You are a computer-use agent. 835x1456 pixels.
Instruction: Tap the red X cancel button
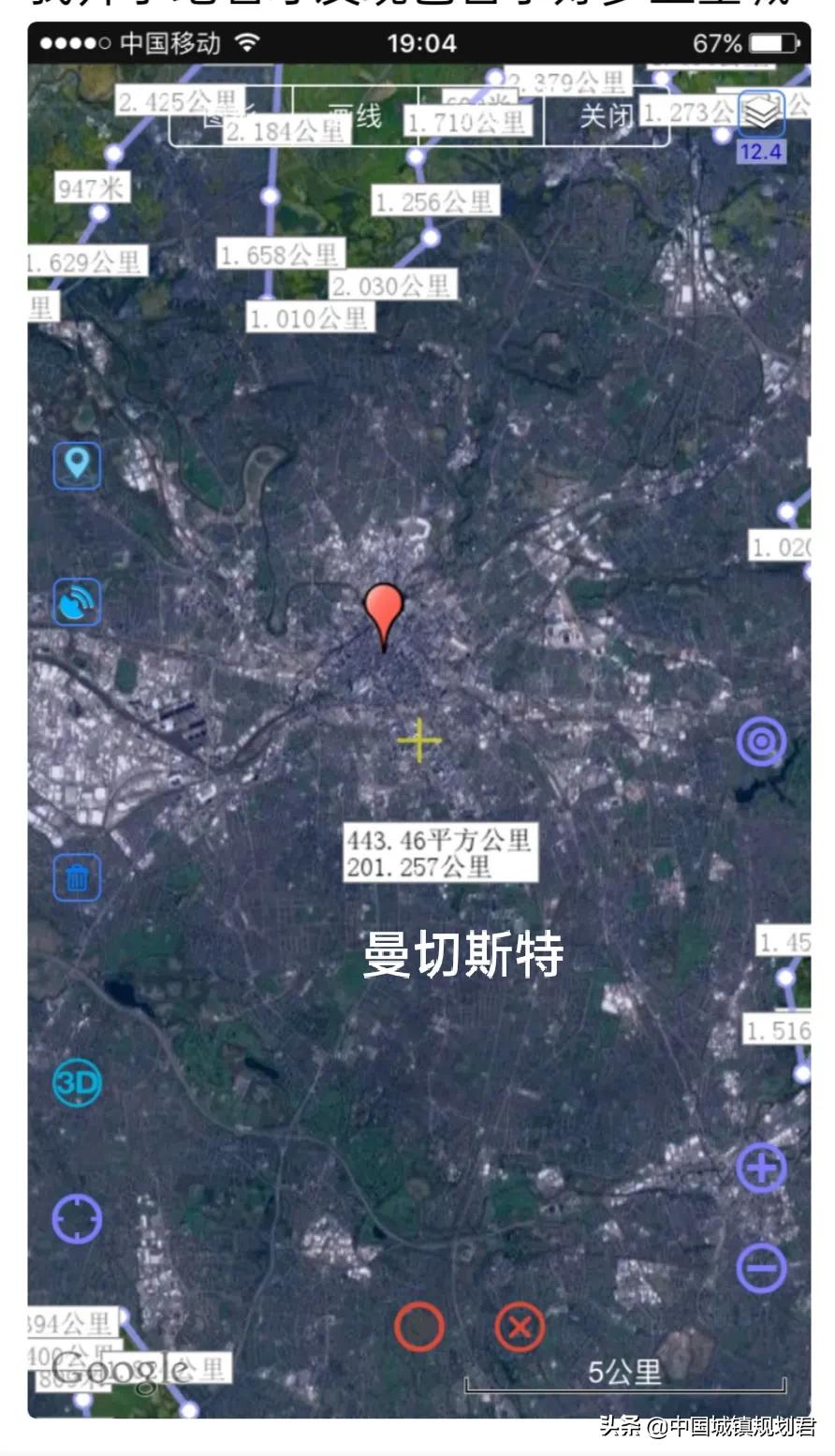pyautogui.click(x=520, y=1327)
